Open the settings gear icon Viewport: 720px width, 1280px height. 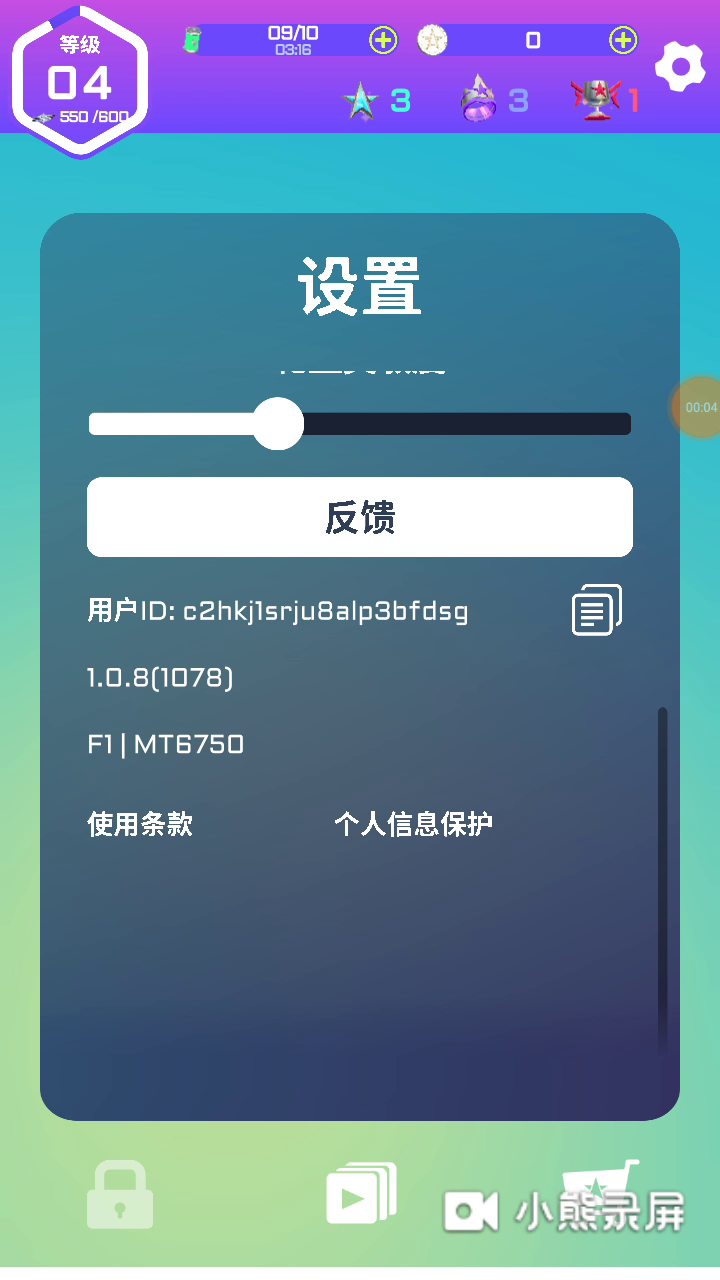click(680, 68)
